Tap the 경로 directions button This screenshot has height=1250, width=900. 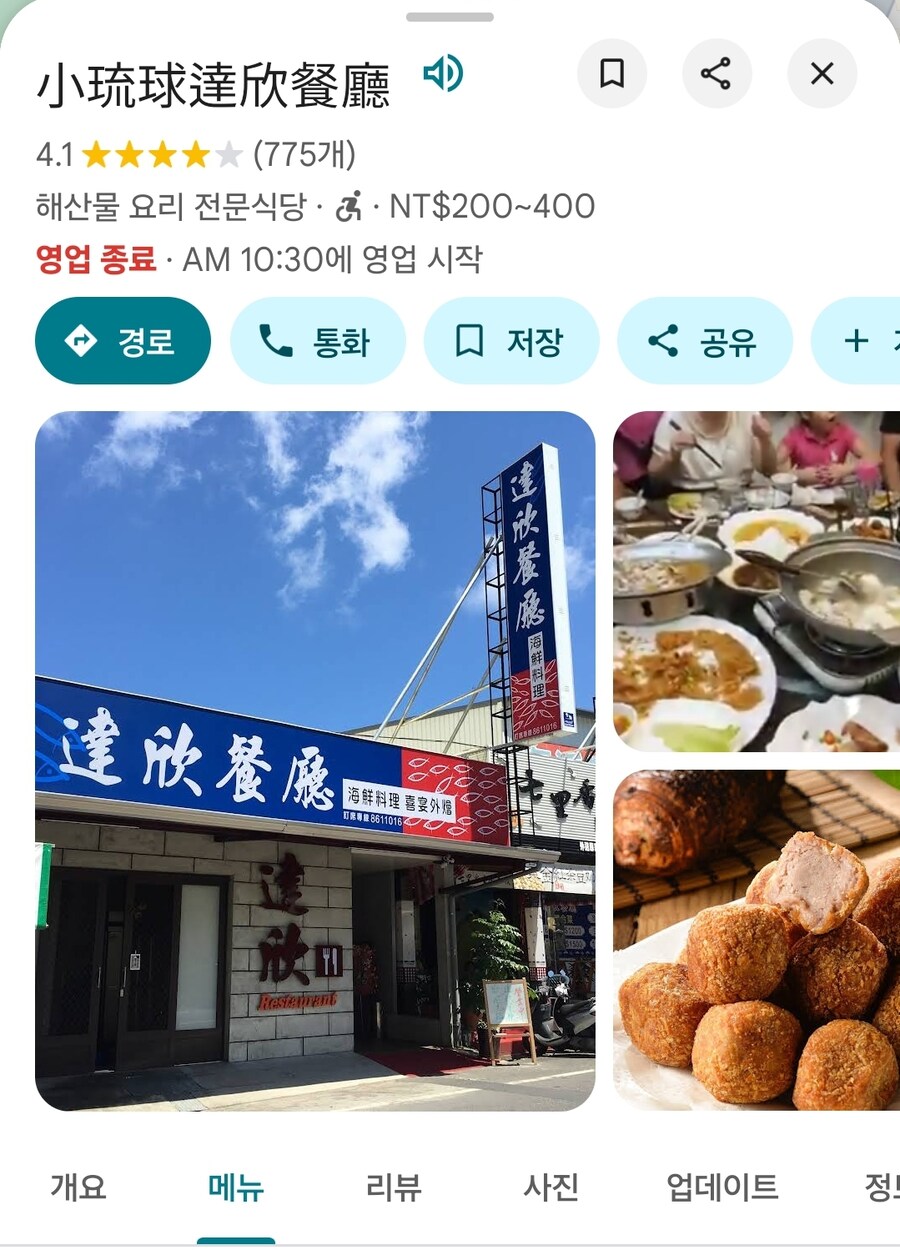pos(122,341)
